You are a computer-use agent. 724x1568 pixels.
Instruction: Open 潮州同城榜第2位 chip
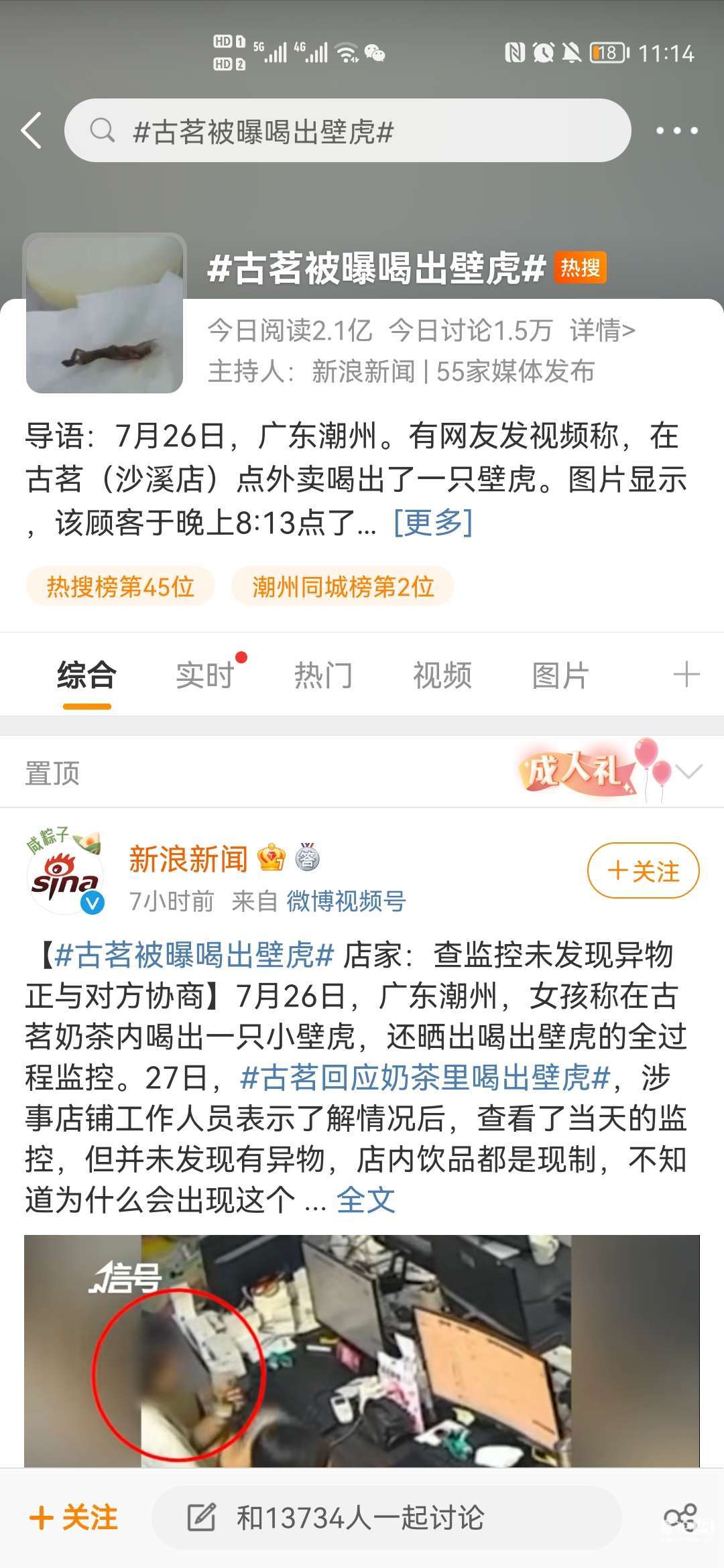coord(343,587)
